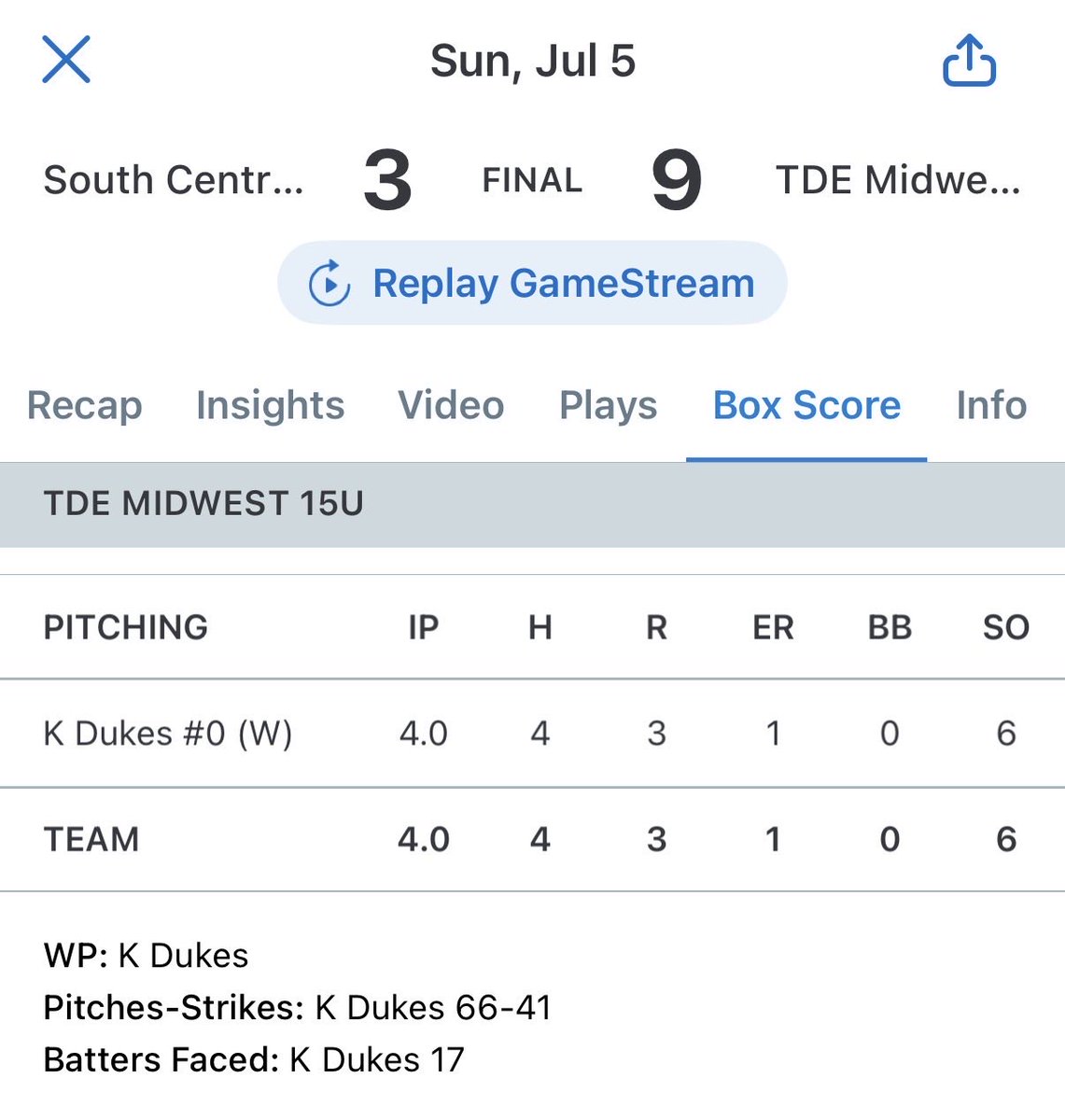Switch to the Recap tab
Screen dimensions: 1065x1120
click(x=85, y=406)
